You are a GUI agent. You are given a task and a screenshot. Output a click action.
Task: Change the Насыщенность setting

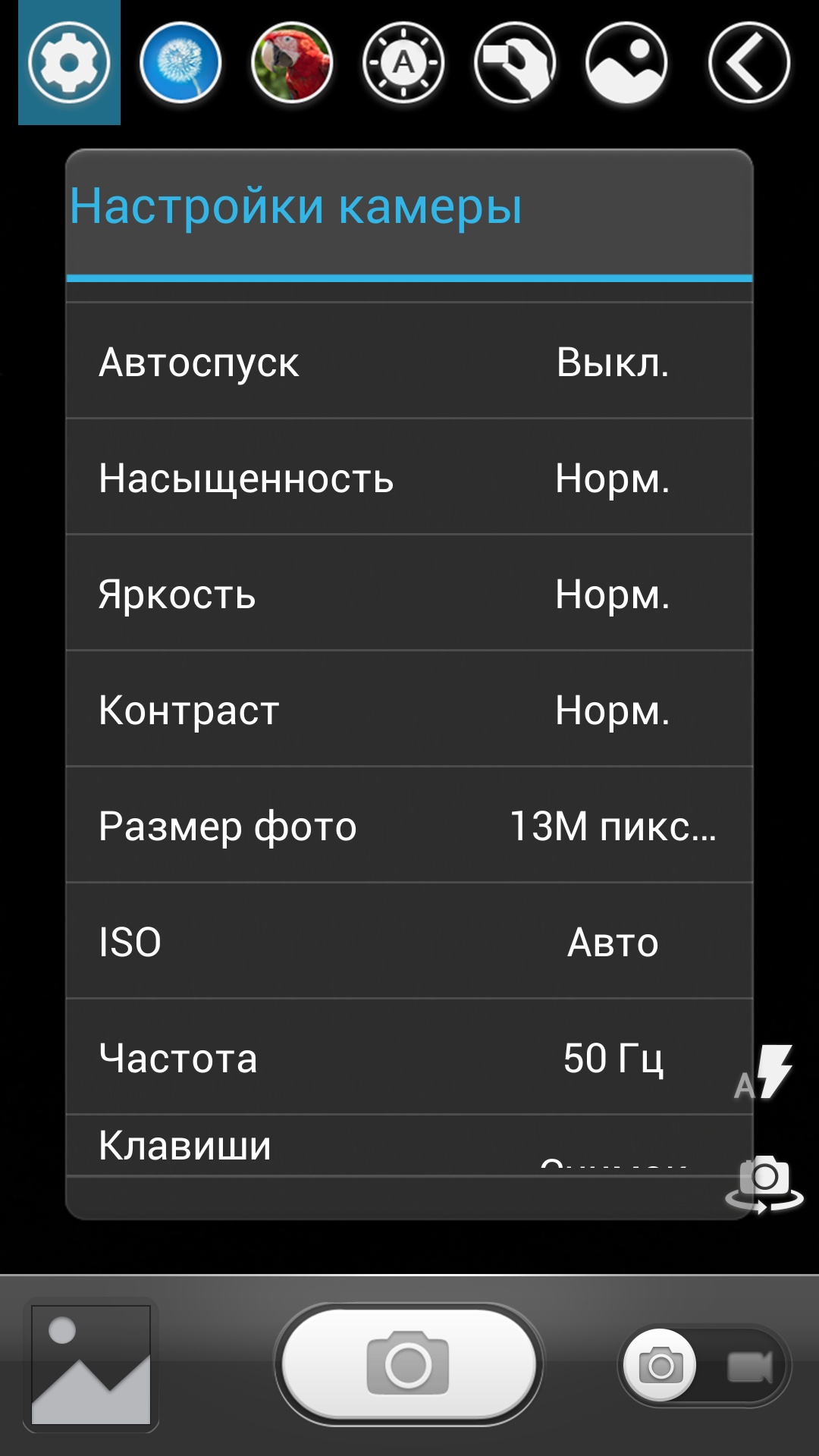point(409,478)
